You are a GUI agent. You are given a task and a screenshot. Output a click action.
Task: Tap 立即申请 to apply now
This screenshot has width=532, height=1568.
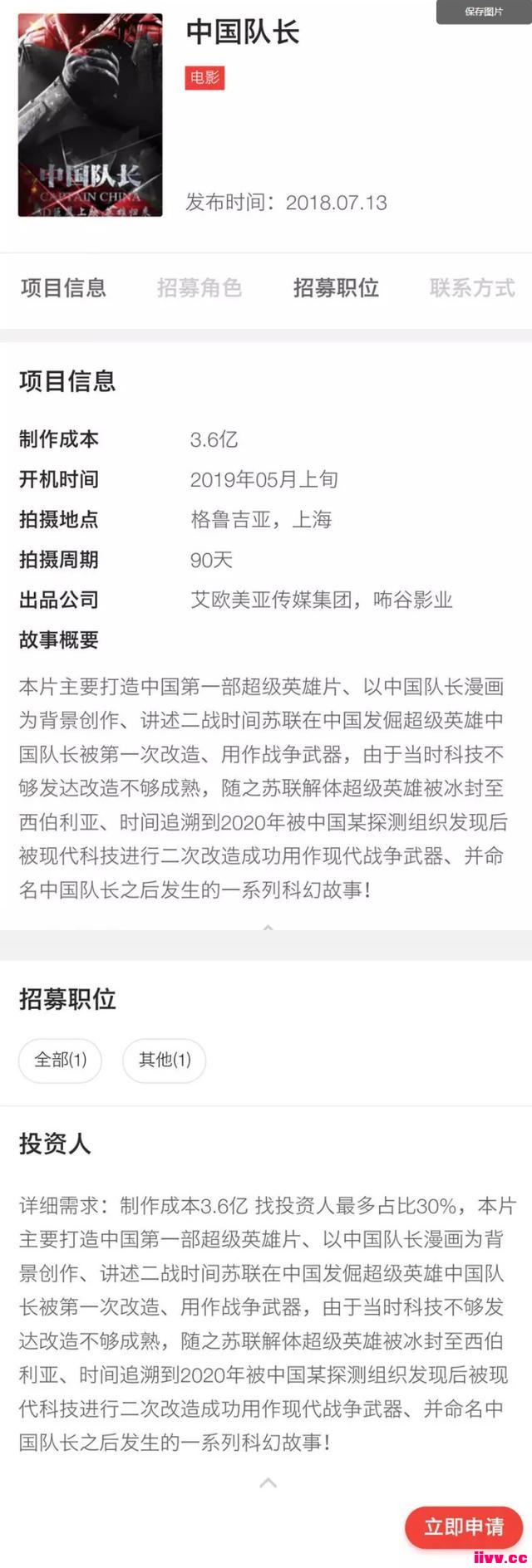click(464, 1526)
